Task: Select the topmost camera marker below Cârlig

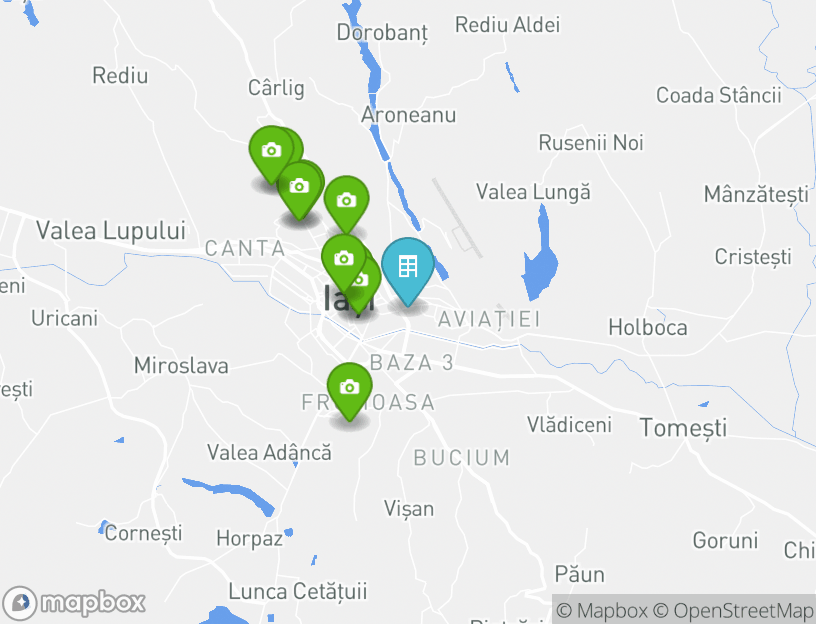Action: tap(270, 151)
